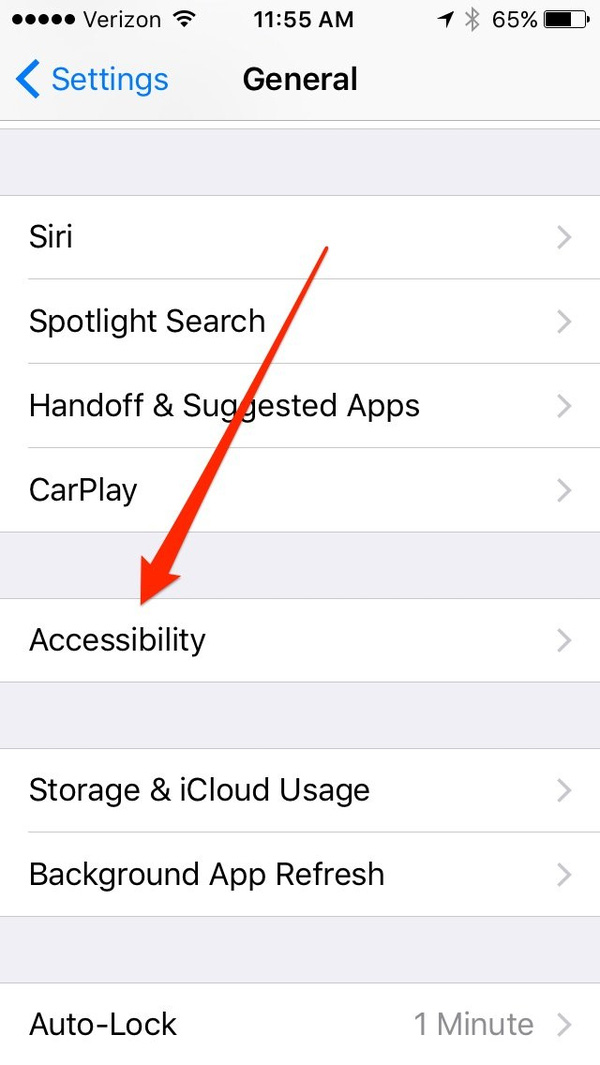This screenshot has height=1065, width=600.
Task: Change the Auto-Lock time
Action: tap(300, 1024)
